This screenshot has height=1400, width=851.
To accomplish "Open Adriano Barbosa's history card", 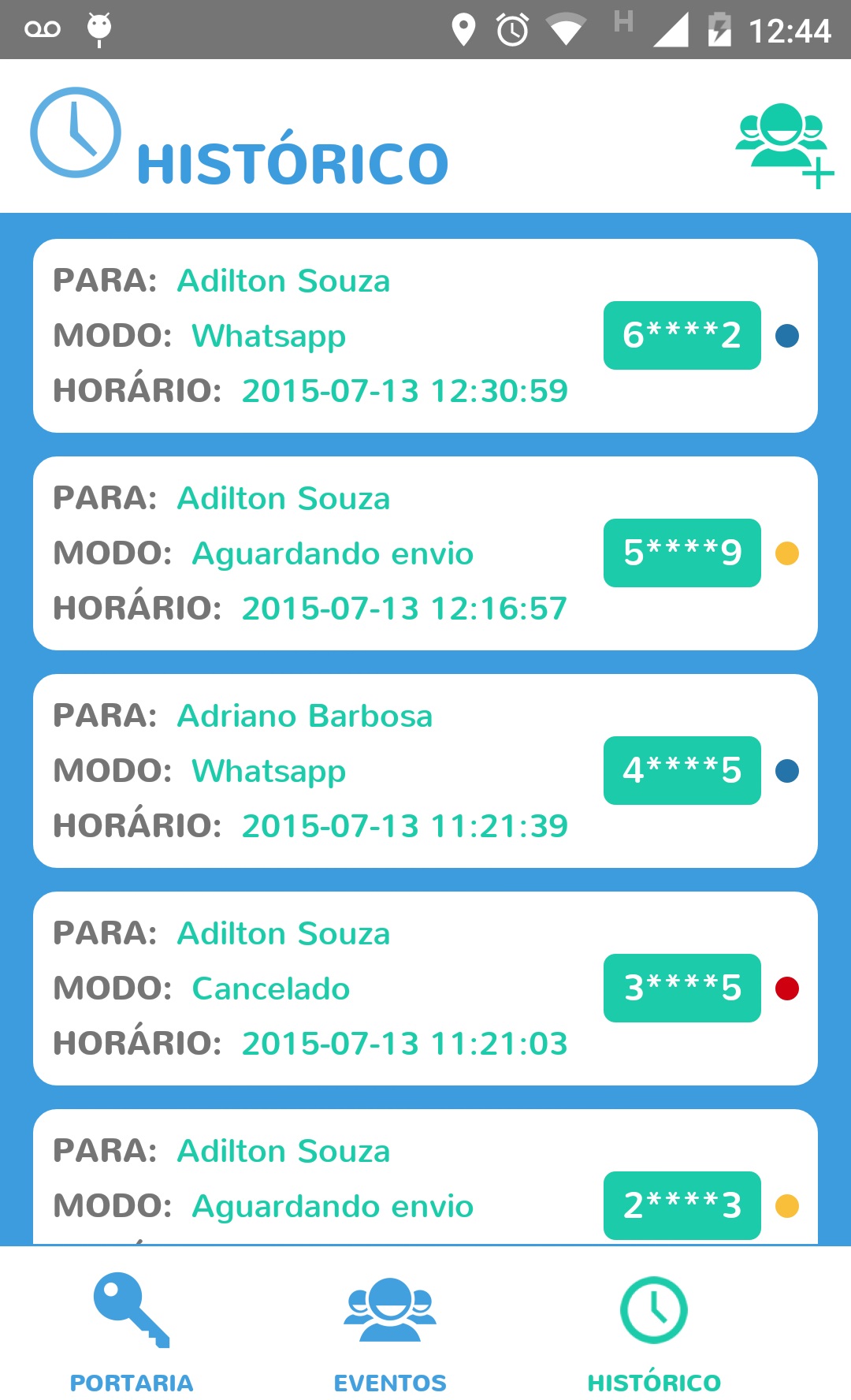I will 425,771.
